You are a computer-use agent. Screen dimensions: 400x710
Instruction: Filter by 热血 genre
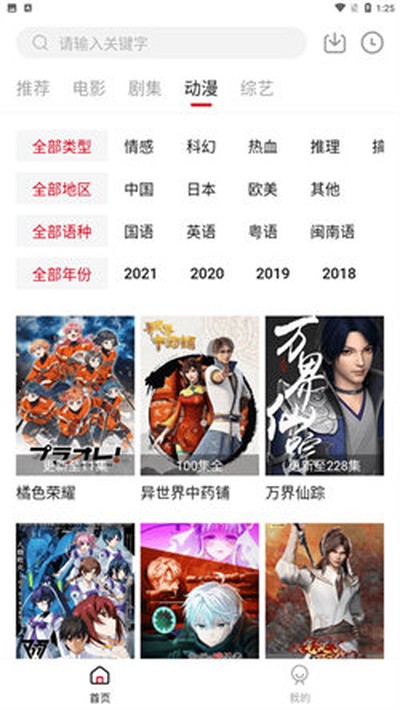pyautogui.click(x=263, y=147)
